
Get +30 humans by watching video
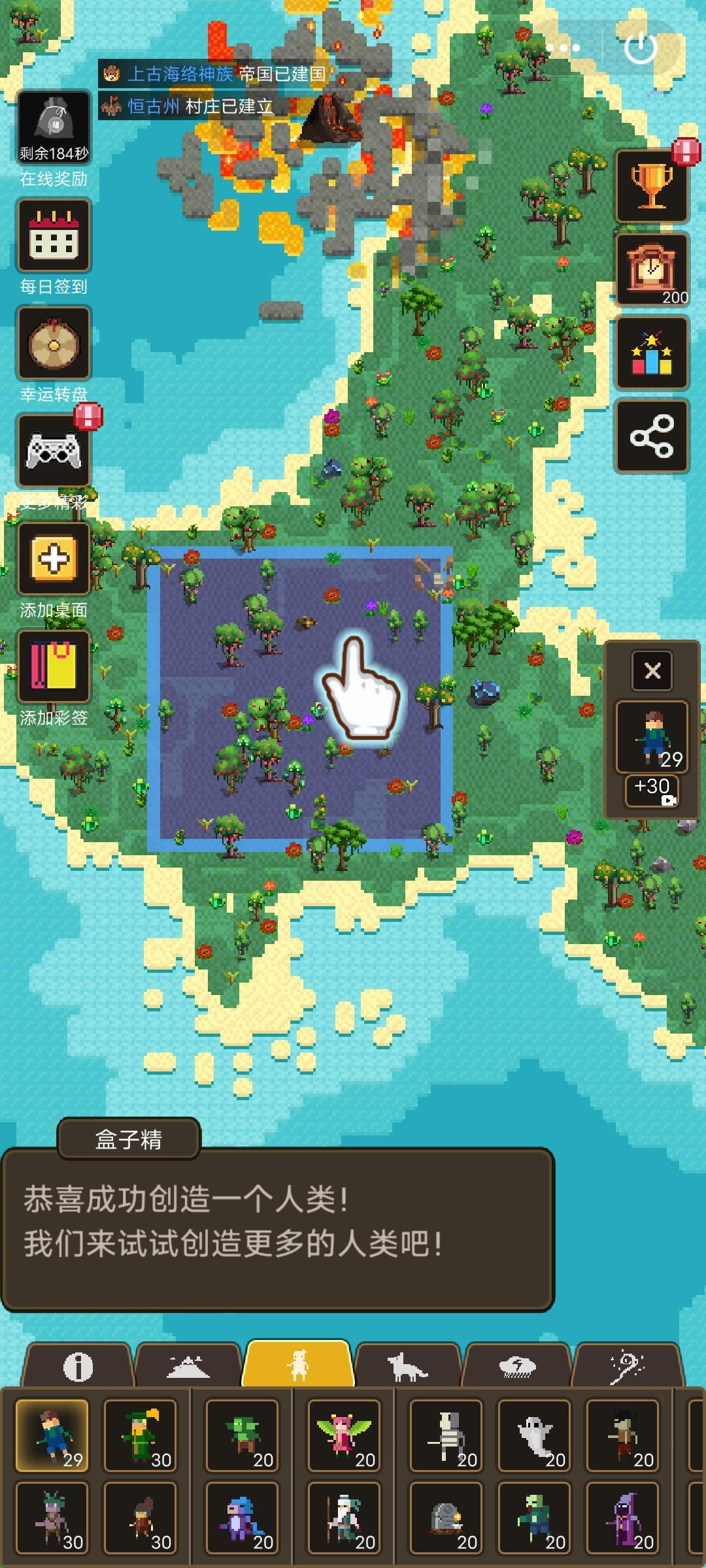point(652,791)
